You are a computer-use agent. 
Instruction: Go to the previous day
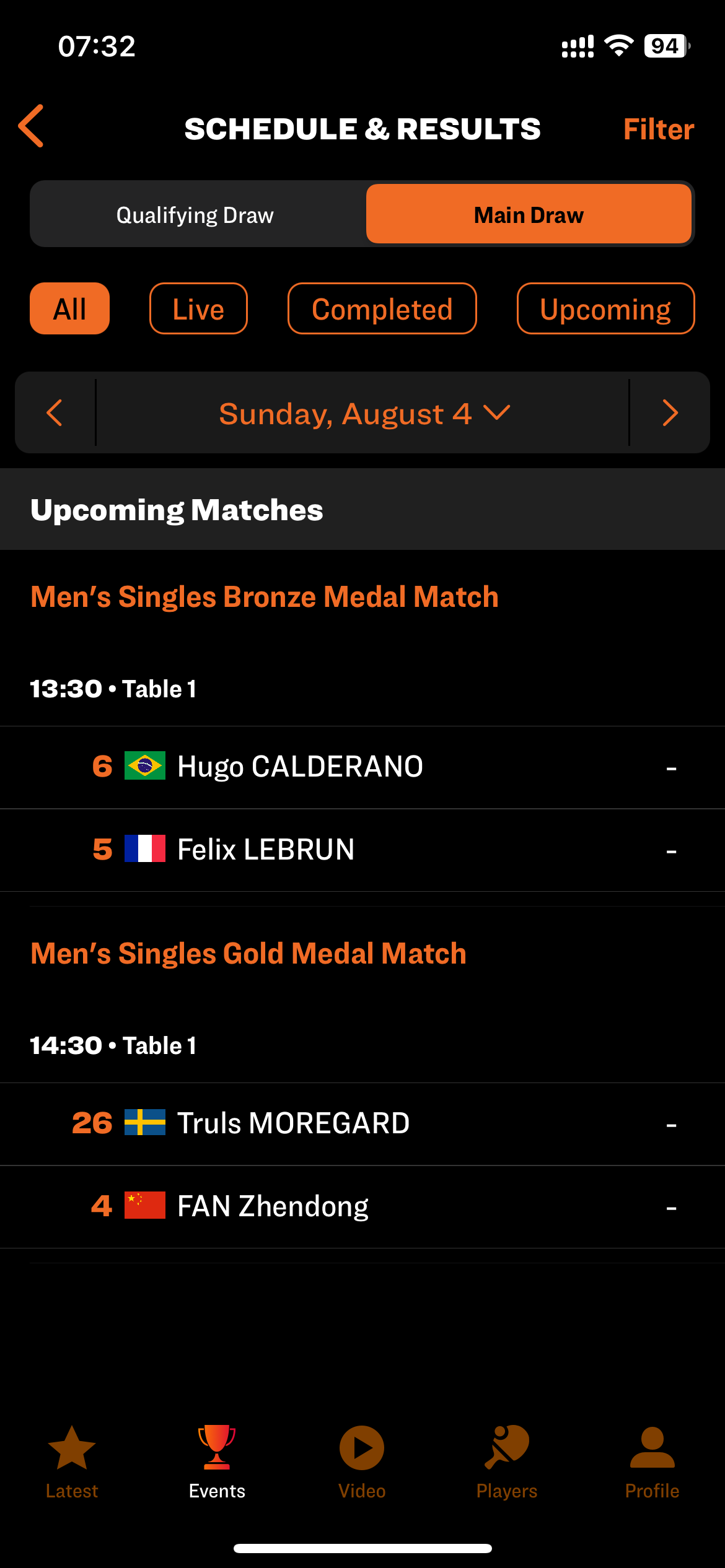[x=55, y=412]
